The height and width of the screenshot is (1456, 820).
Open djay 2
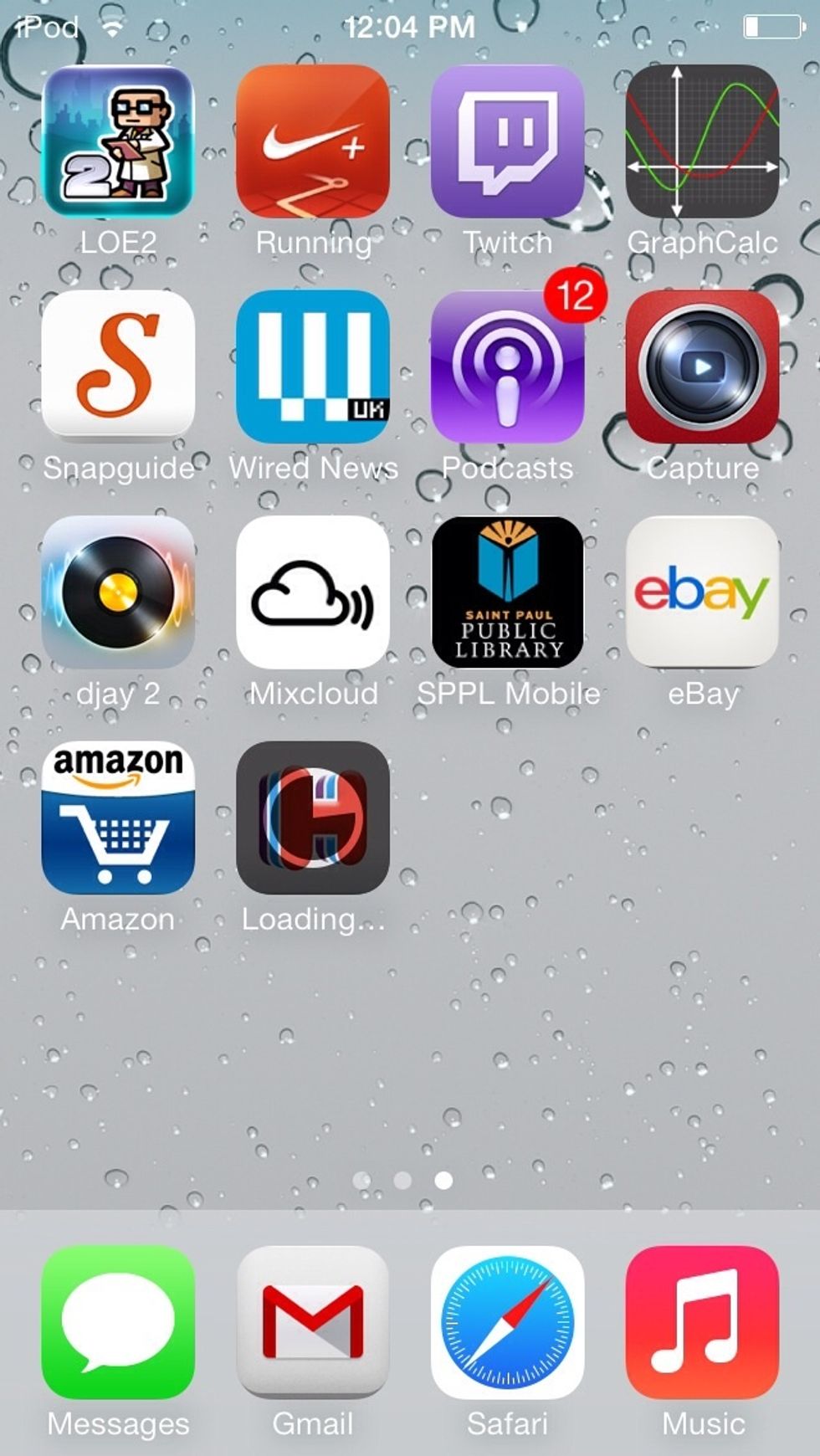tap(118, 592)
